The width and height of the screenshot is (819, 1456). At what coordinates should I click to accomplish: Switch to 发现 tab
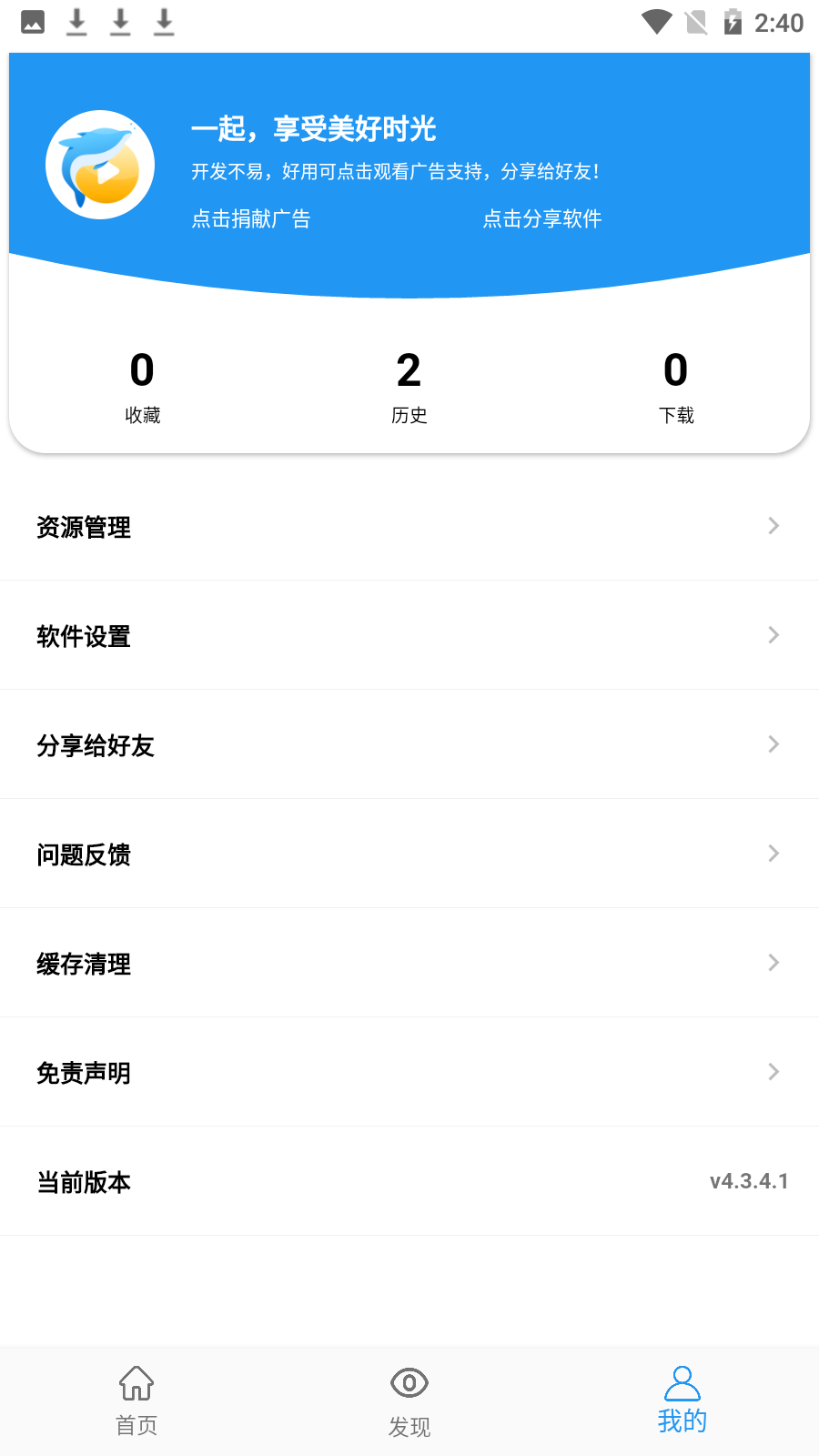[409, 1401]
